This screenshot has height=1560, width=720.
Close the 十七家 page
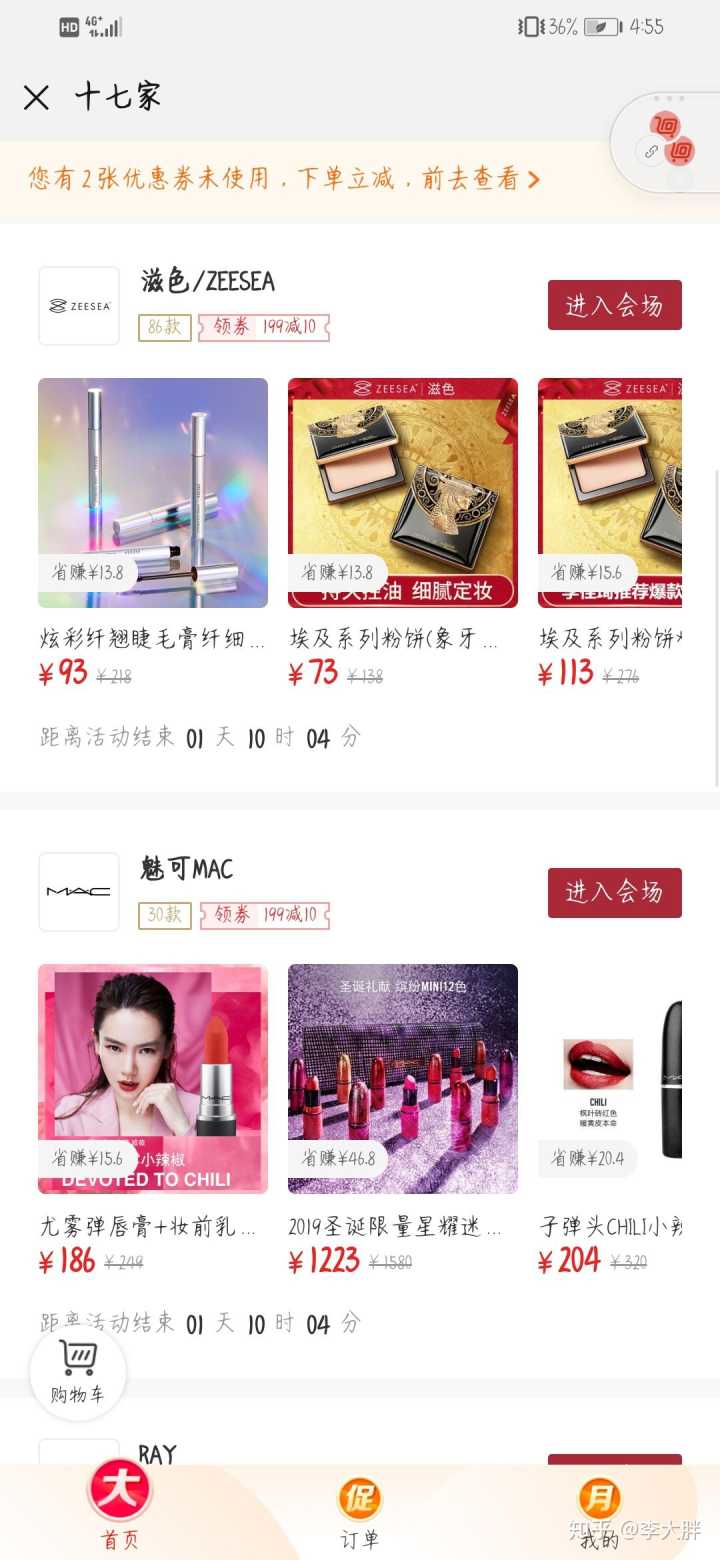[37, 97]
